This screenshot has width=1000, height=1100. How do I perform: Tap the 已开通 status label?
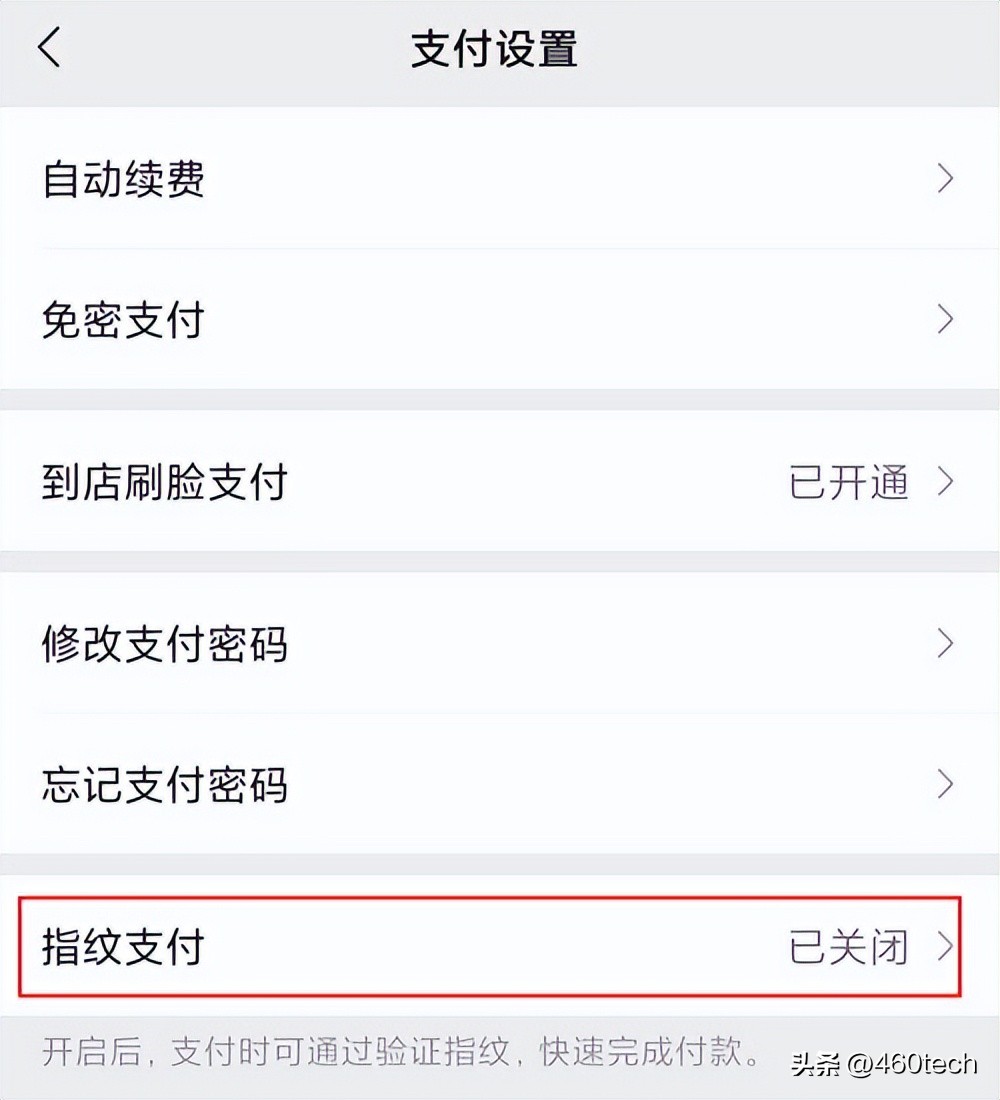point(848,483)
